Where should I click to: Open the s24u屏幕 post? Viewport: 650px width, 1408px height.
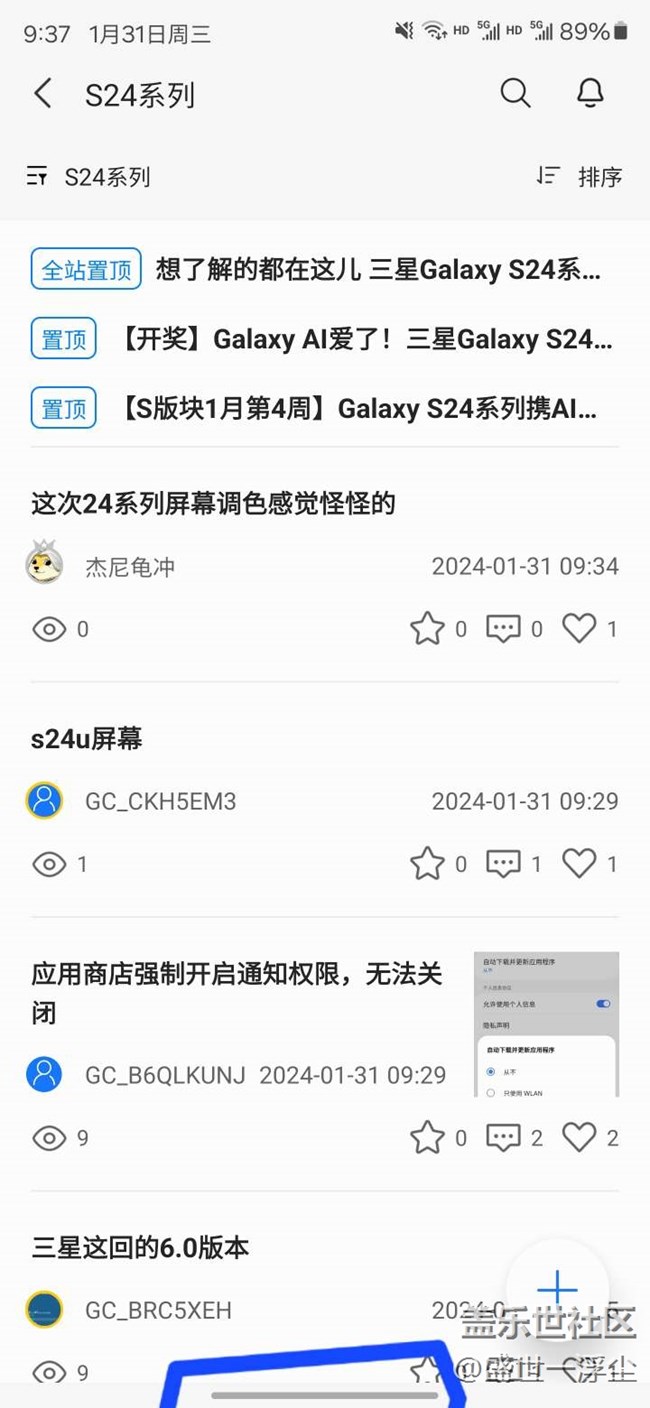click(87, 739)
